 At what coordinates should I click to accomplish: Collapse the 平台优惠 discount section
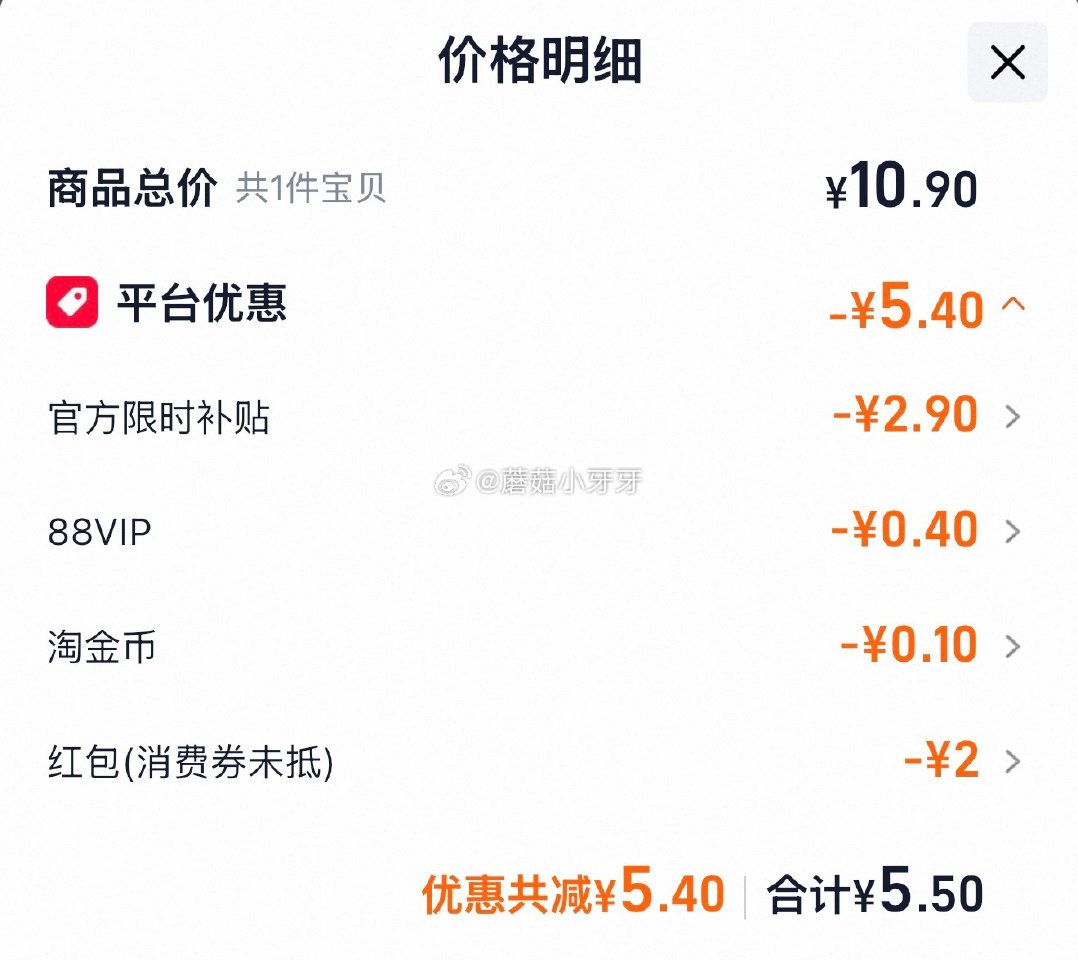coord(1012,303)
